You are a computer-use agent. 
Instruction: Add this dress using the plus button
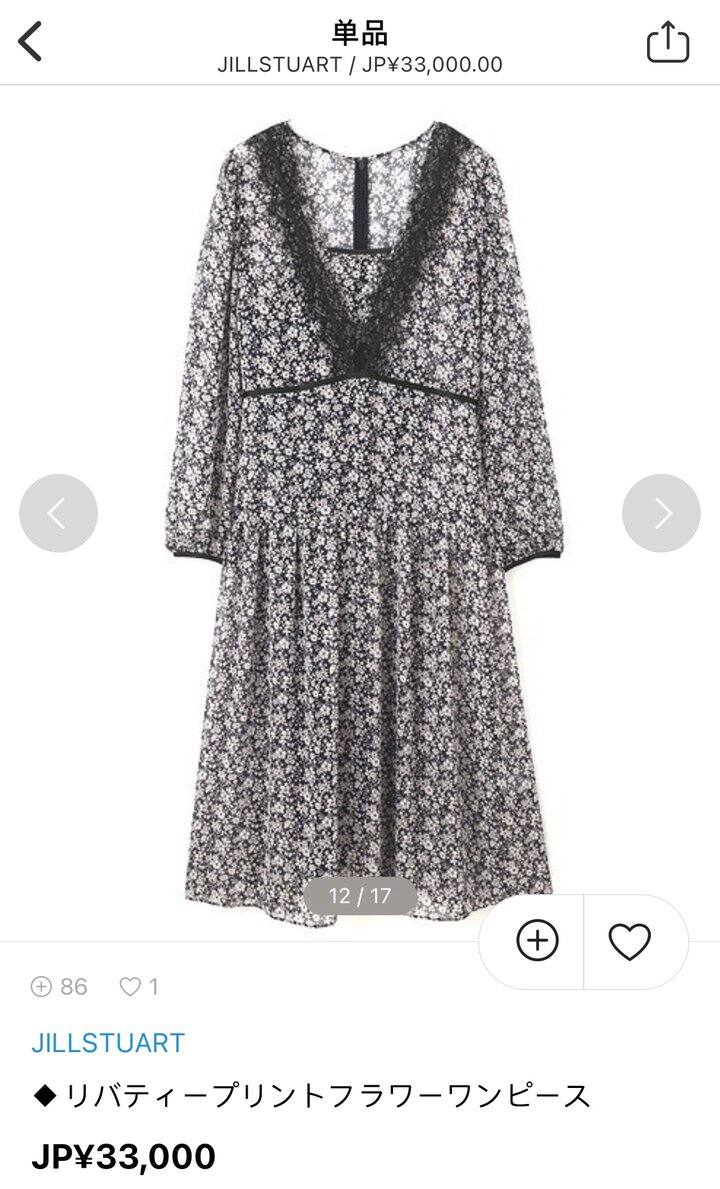coord(537,941)
